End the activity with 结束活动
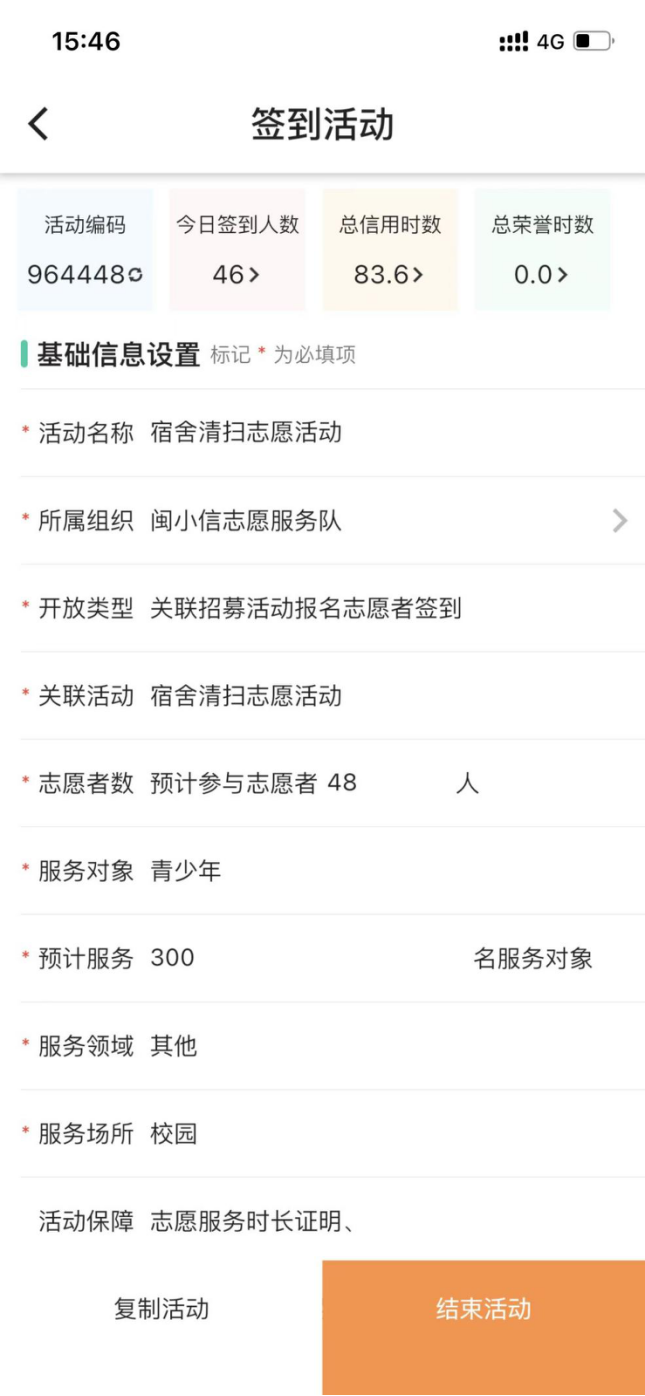The height and width of the screenshot is (1396, 645). pyautogui.click(x=483, y=1309)
